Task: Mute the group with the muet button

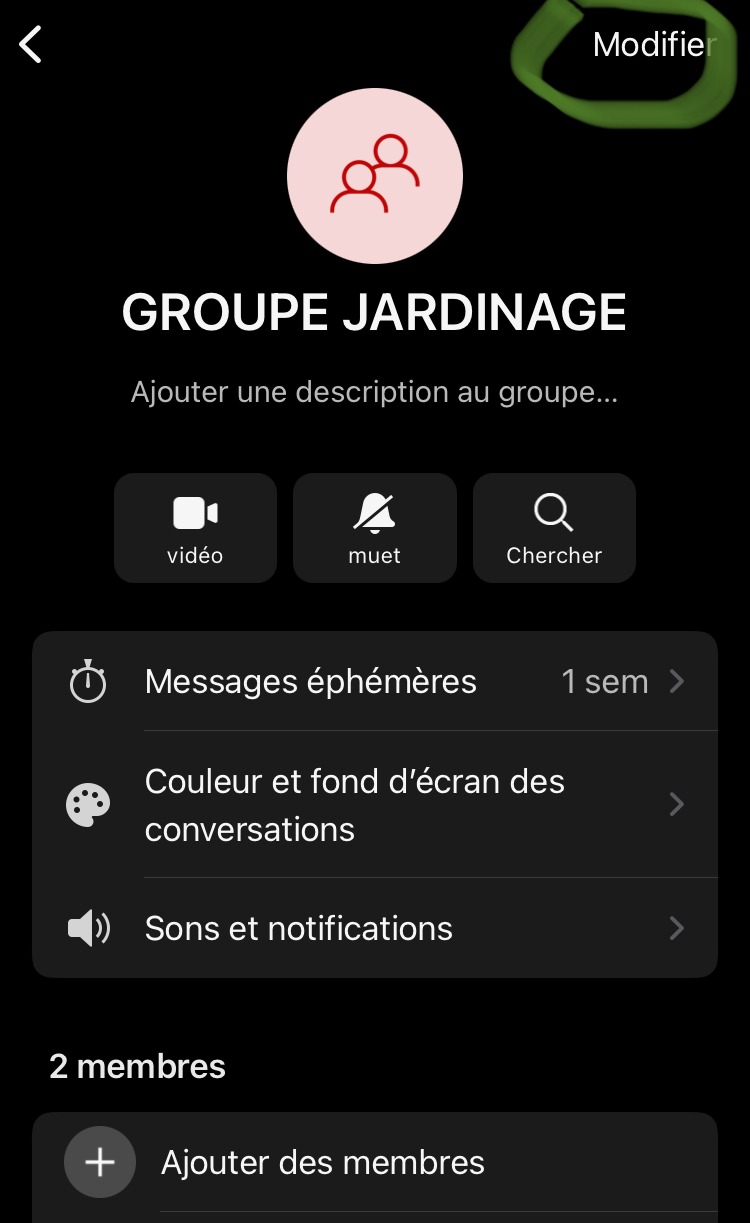Action: click(x=375, y=528)
